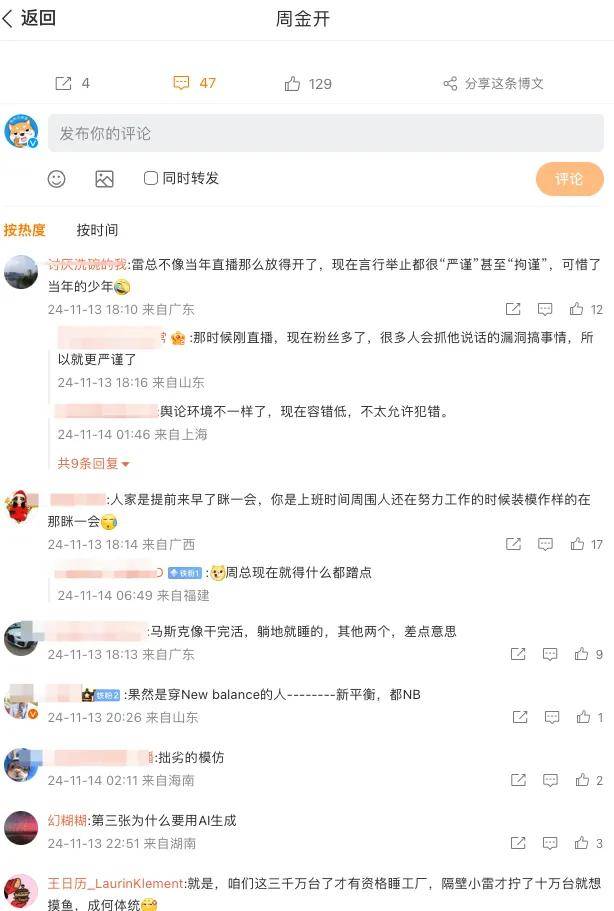The height and width of the screenshot is (911, 614).
Task: Switch sorting to 按时间
Action: (97, 230)
